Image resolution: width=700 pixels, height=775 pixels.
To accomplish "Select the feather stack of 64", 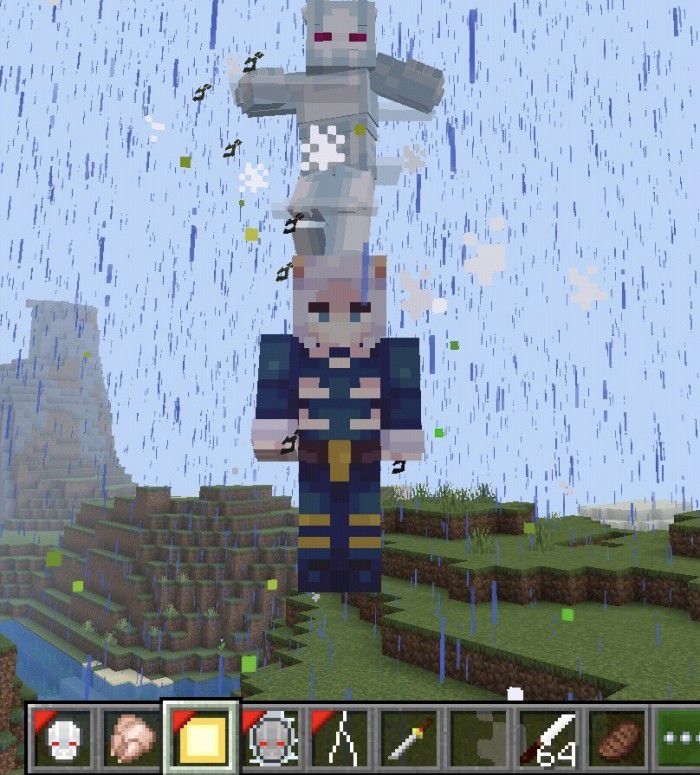I will click(548, 740).
